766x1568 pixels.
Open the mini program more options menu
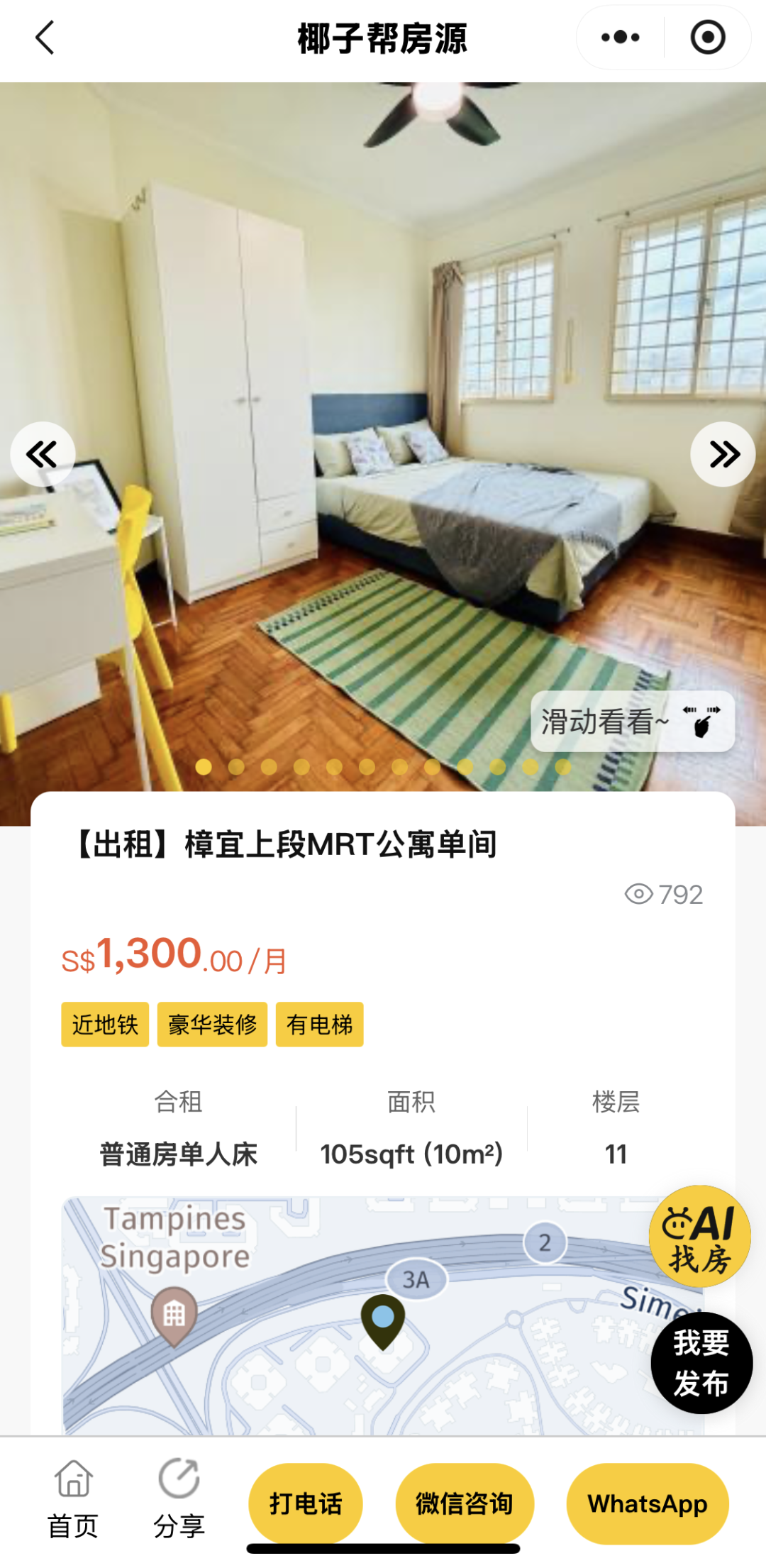click(621, 38)
